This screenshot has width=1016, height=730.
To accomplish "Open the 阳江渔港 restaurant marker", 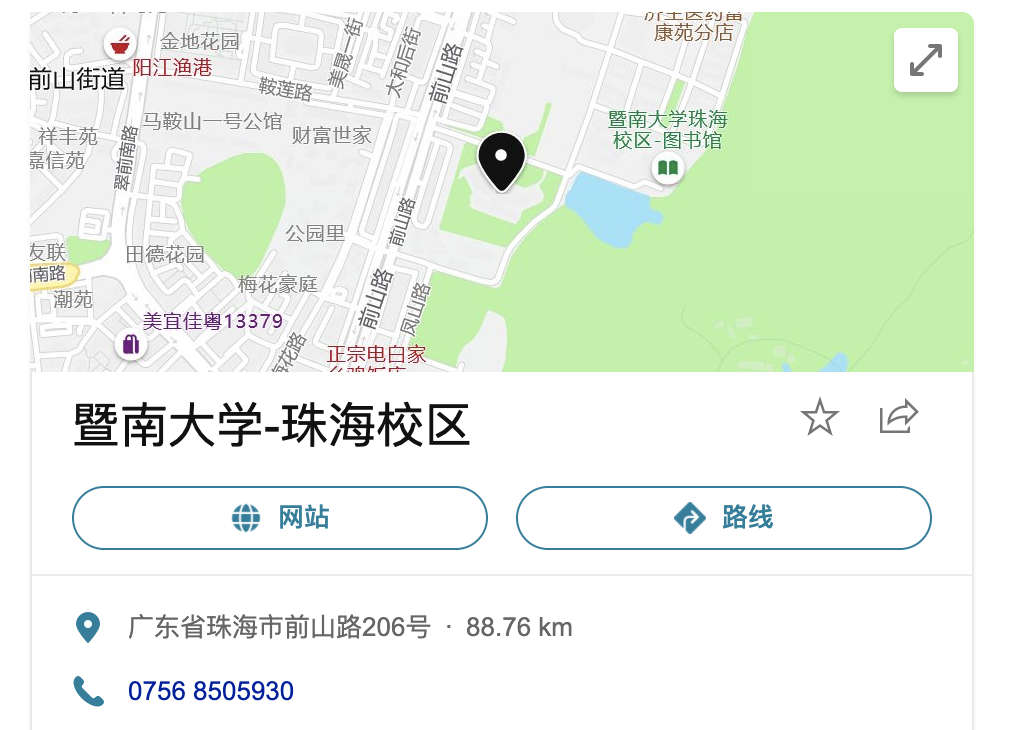I will coord(120,44).
